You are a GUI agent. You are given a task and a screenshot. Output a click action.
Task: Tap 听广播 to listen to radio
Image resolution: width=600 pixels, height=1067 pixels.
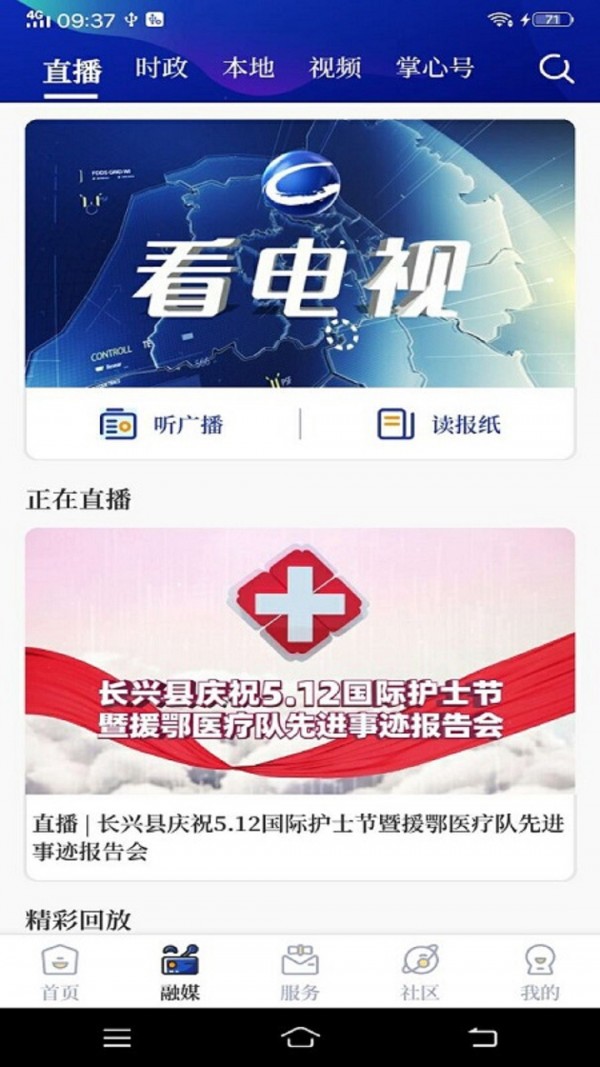(162, 424)
